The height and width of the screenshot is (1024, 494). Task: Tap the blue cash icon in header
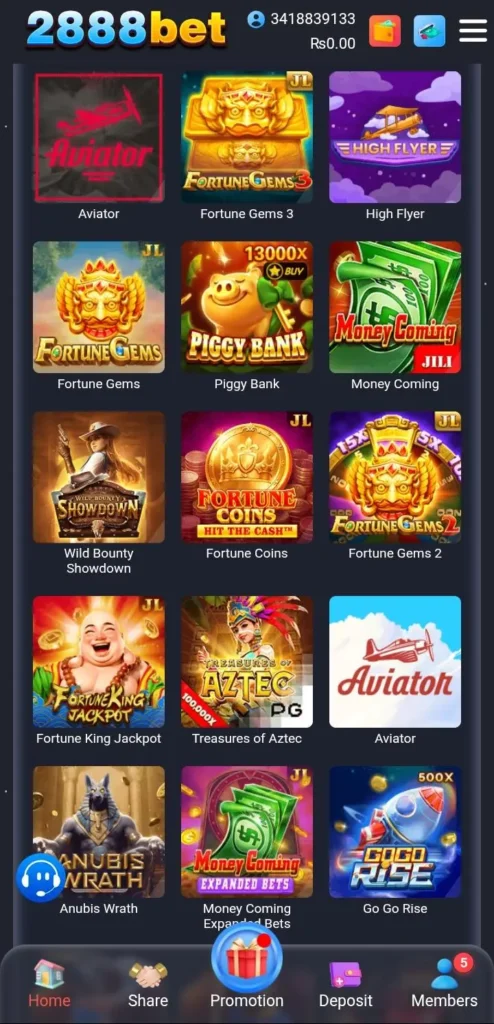tap(429, 31)
